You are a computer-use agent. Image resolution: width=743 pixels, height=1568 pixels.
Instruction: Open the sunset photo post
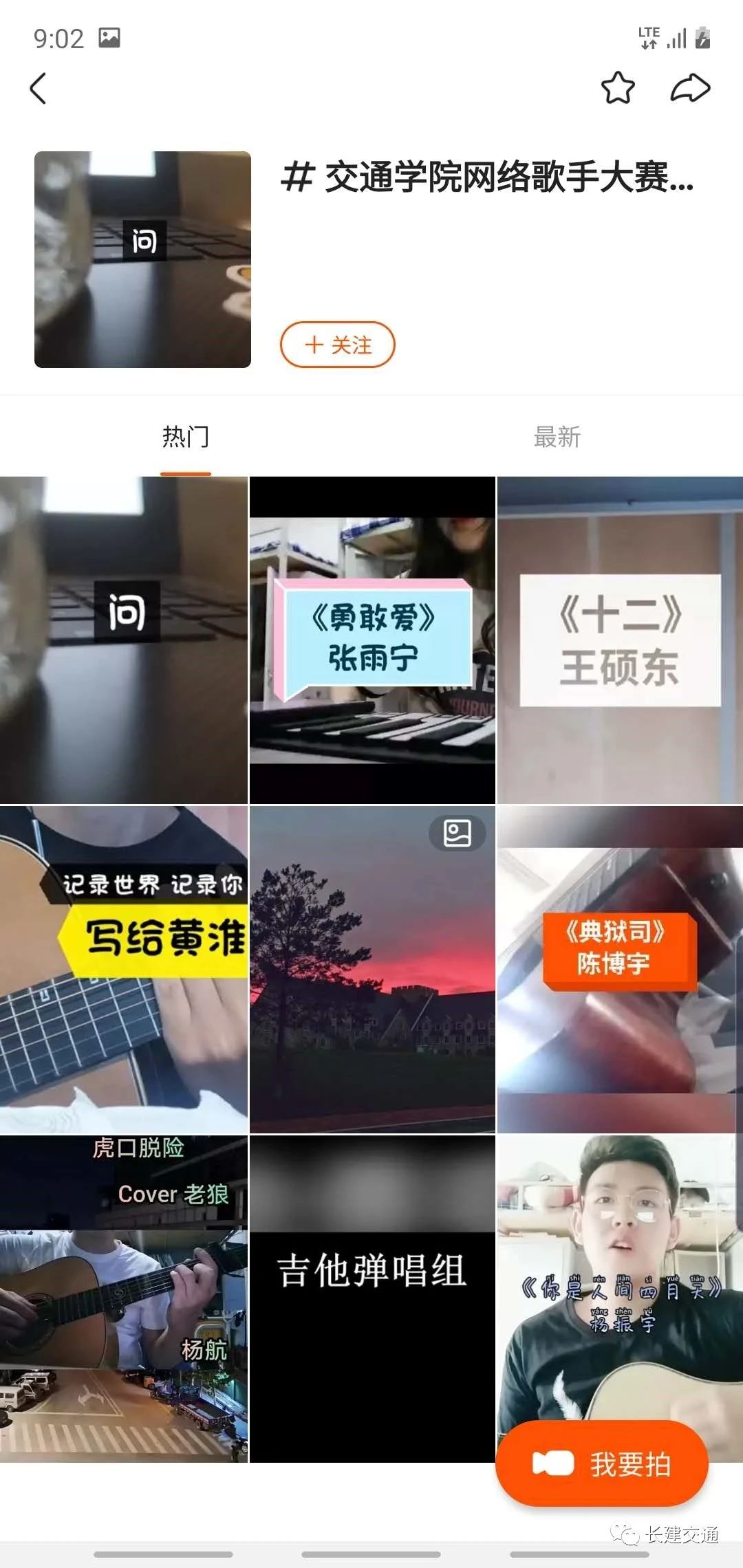[372, 970]
